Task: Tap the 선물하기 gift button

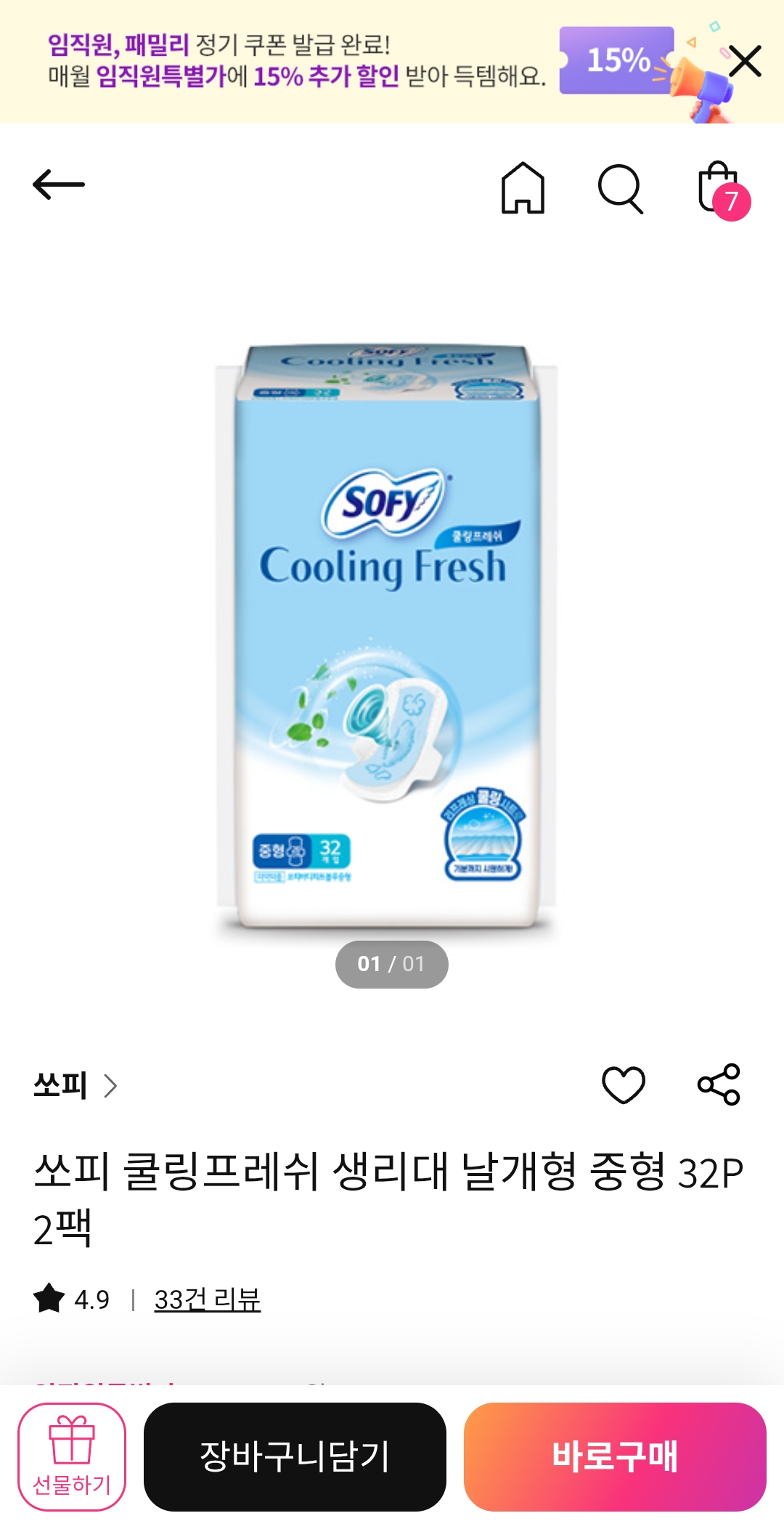Action: pos(72,1456)
